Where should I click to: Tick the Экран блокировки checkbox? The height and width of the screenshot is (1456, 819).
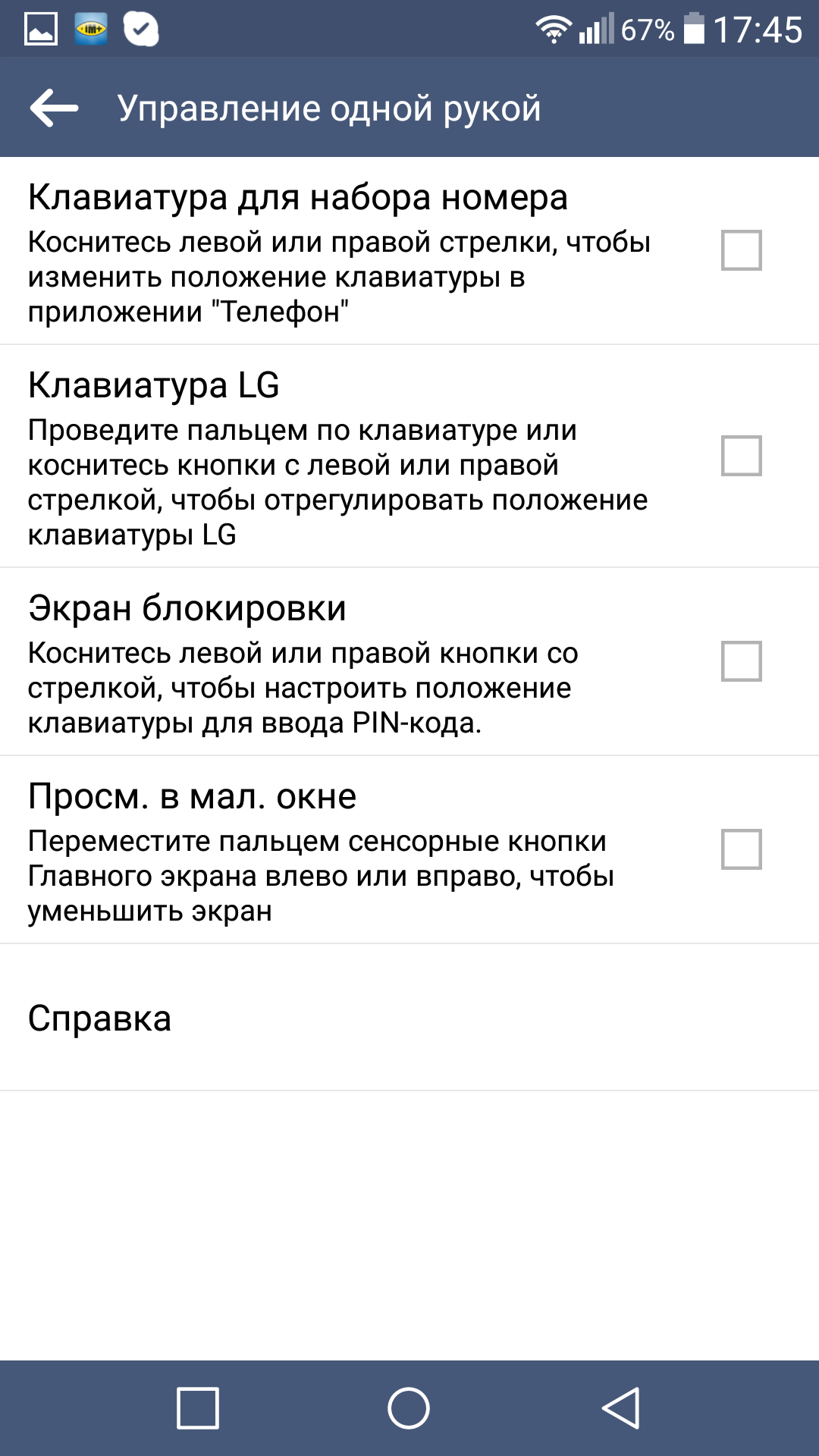(741, 661)
